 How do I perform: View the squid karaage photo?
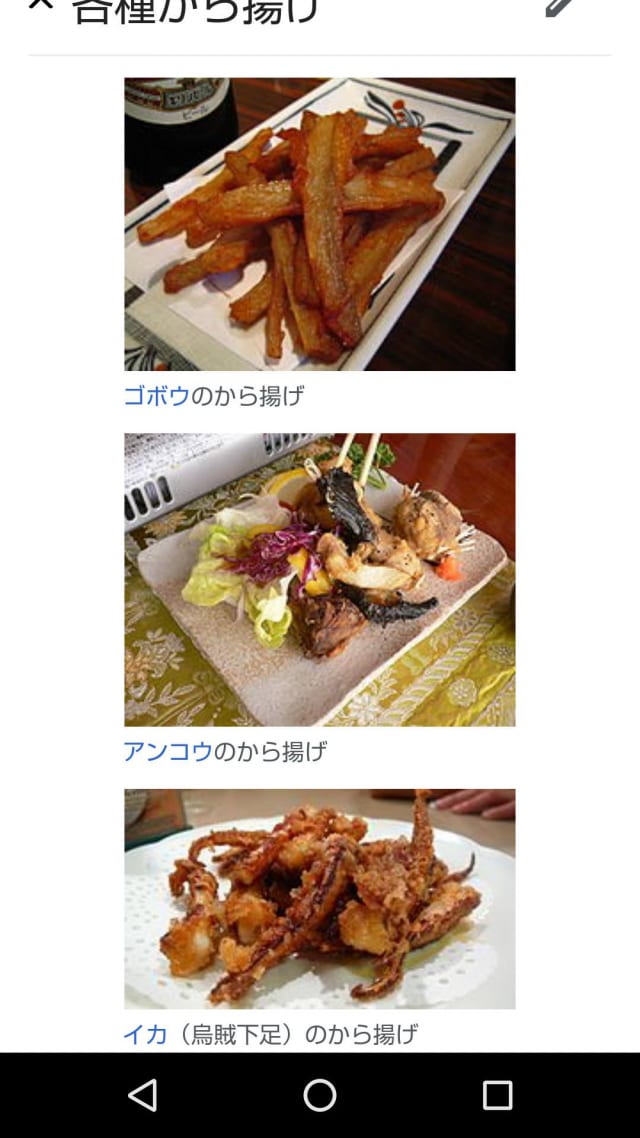tap(319, 898)
